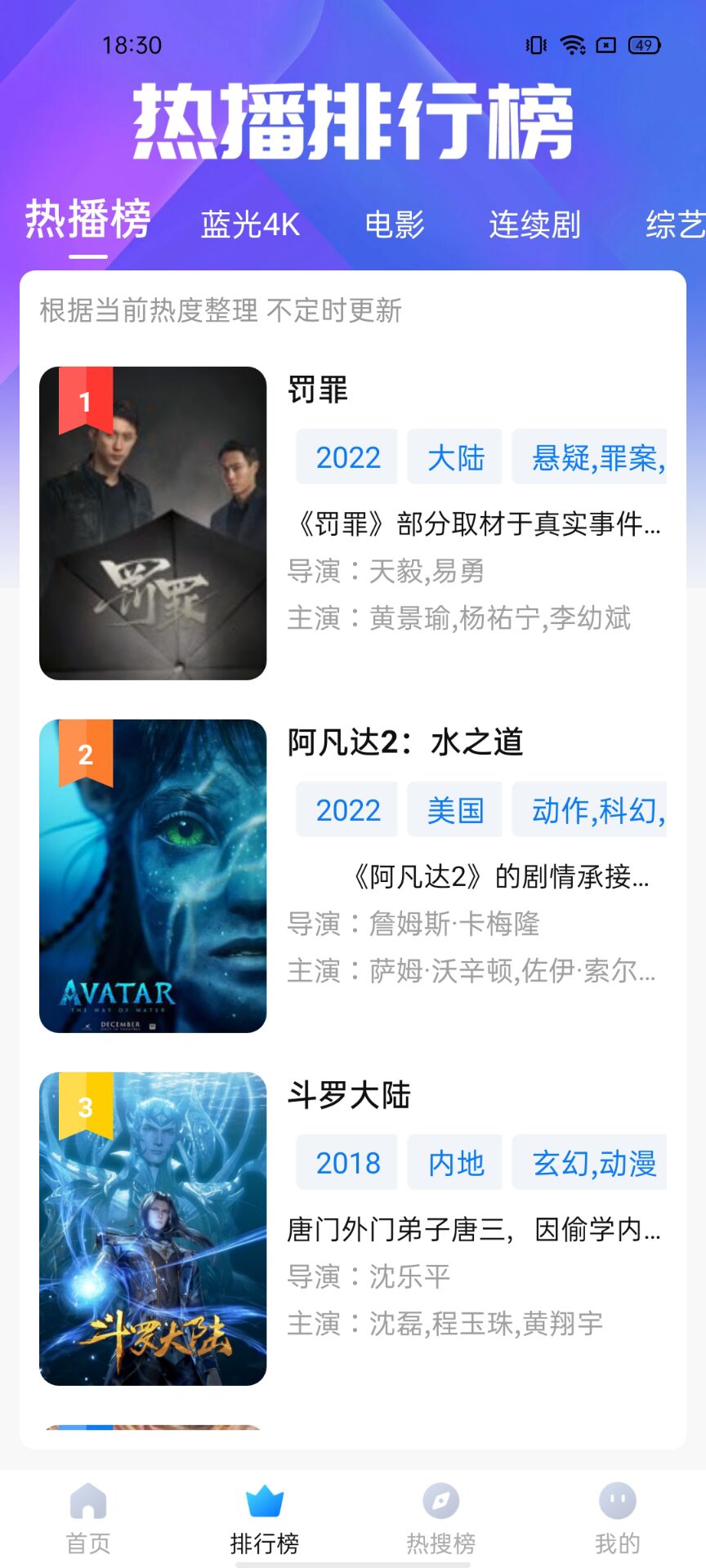Open the 斗罗大陆 poster ranked third
This screenshot has width=706, height=1568.
click(x=153, y=1229)
